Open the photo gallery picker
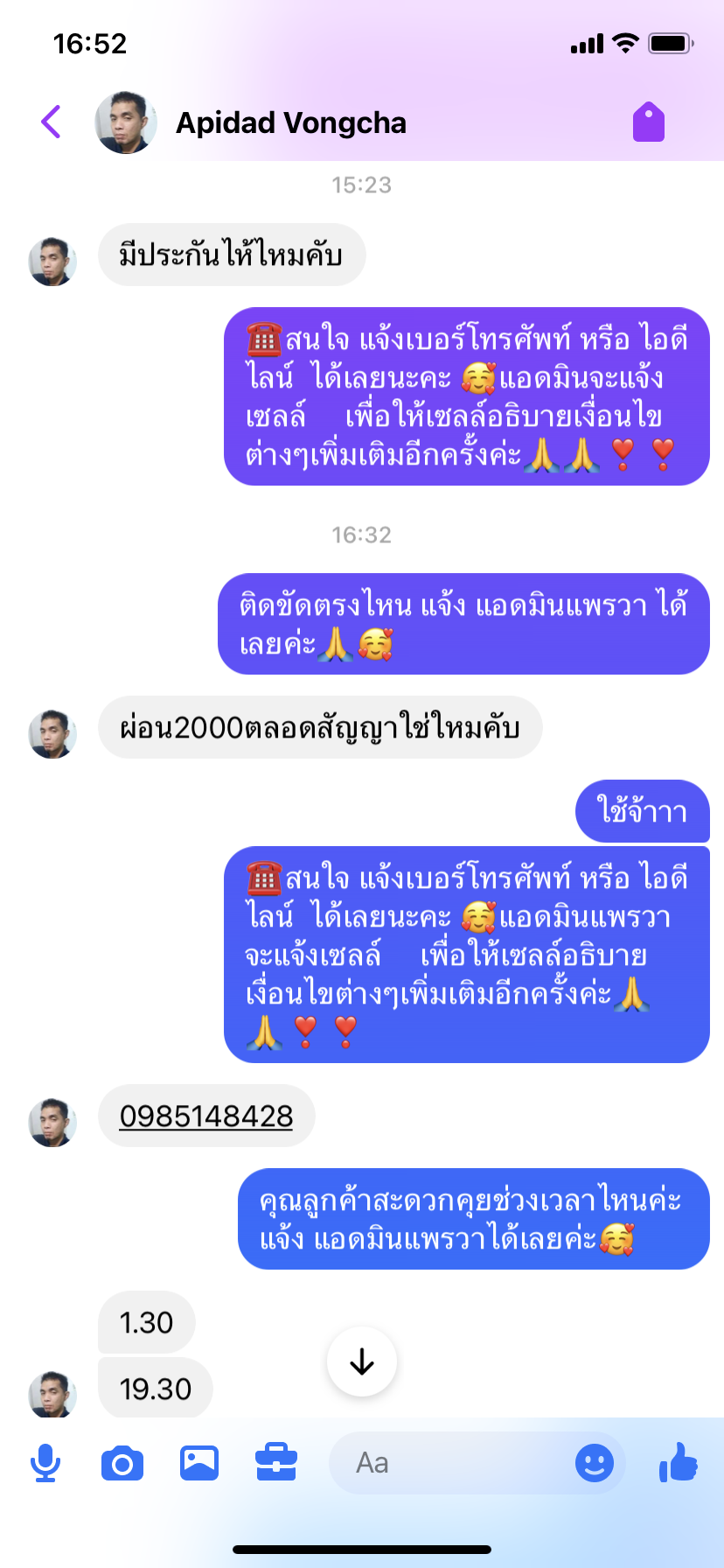This screenshot has width=724, height=1568. [x=199, y=1463]
